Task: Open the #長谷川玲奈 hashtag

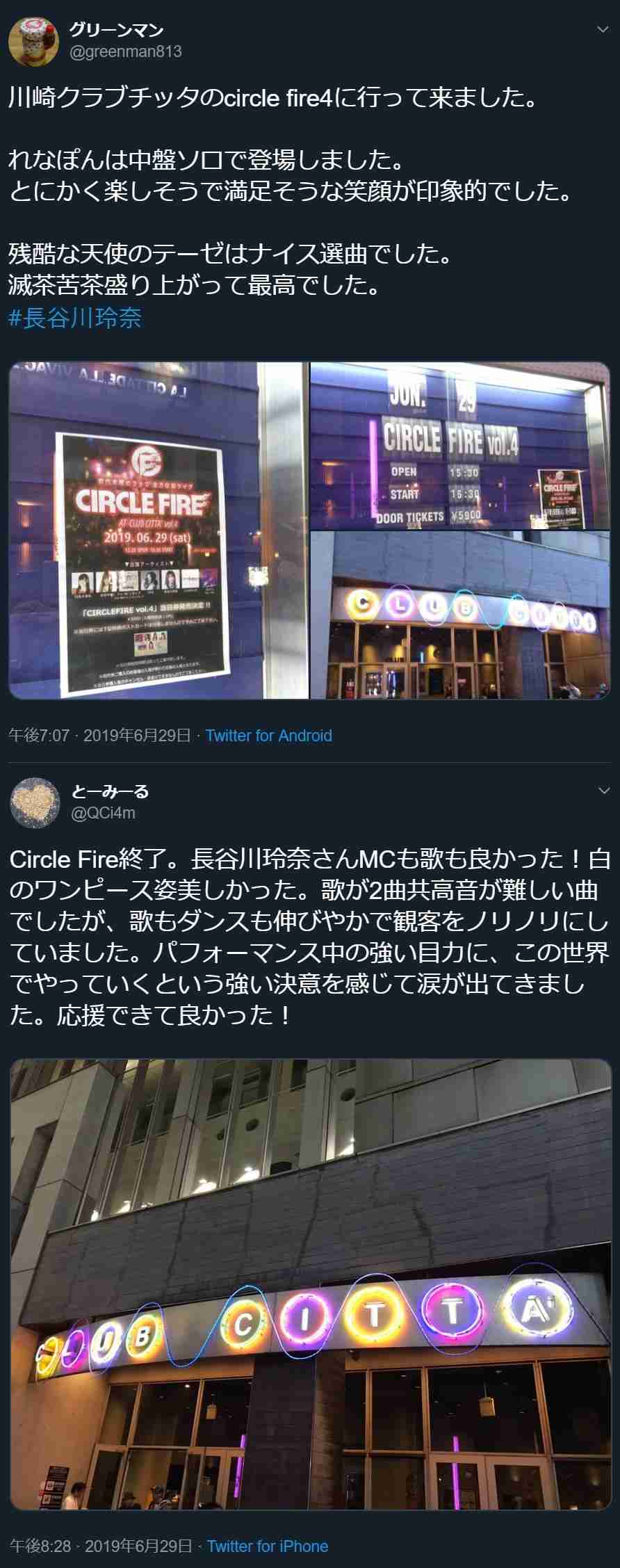Action: coord(75,318)
